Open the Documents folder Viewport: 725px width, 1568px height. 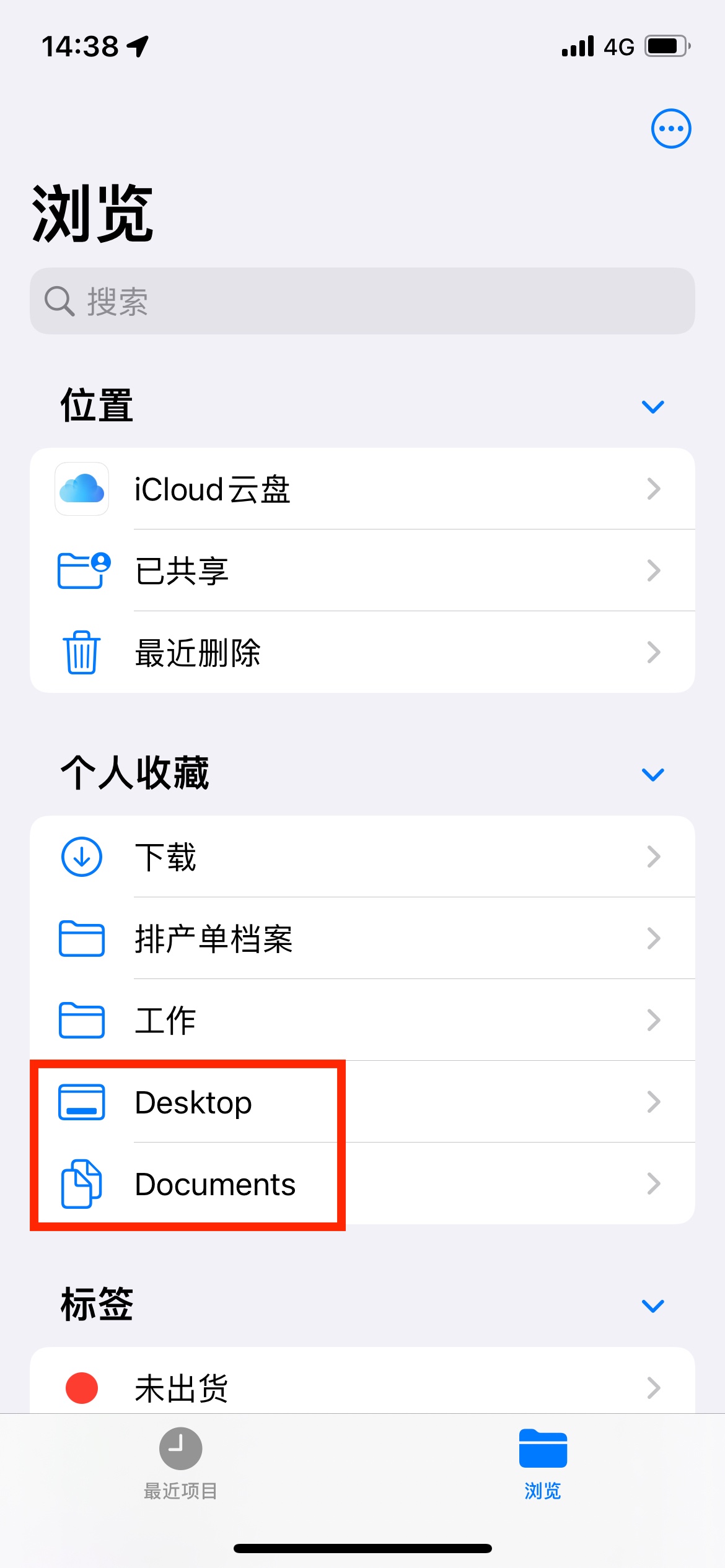tap(362, 1184)
